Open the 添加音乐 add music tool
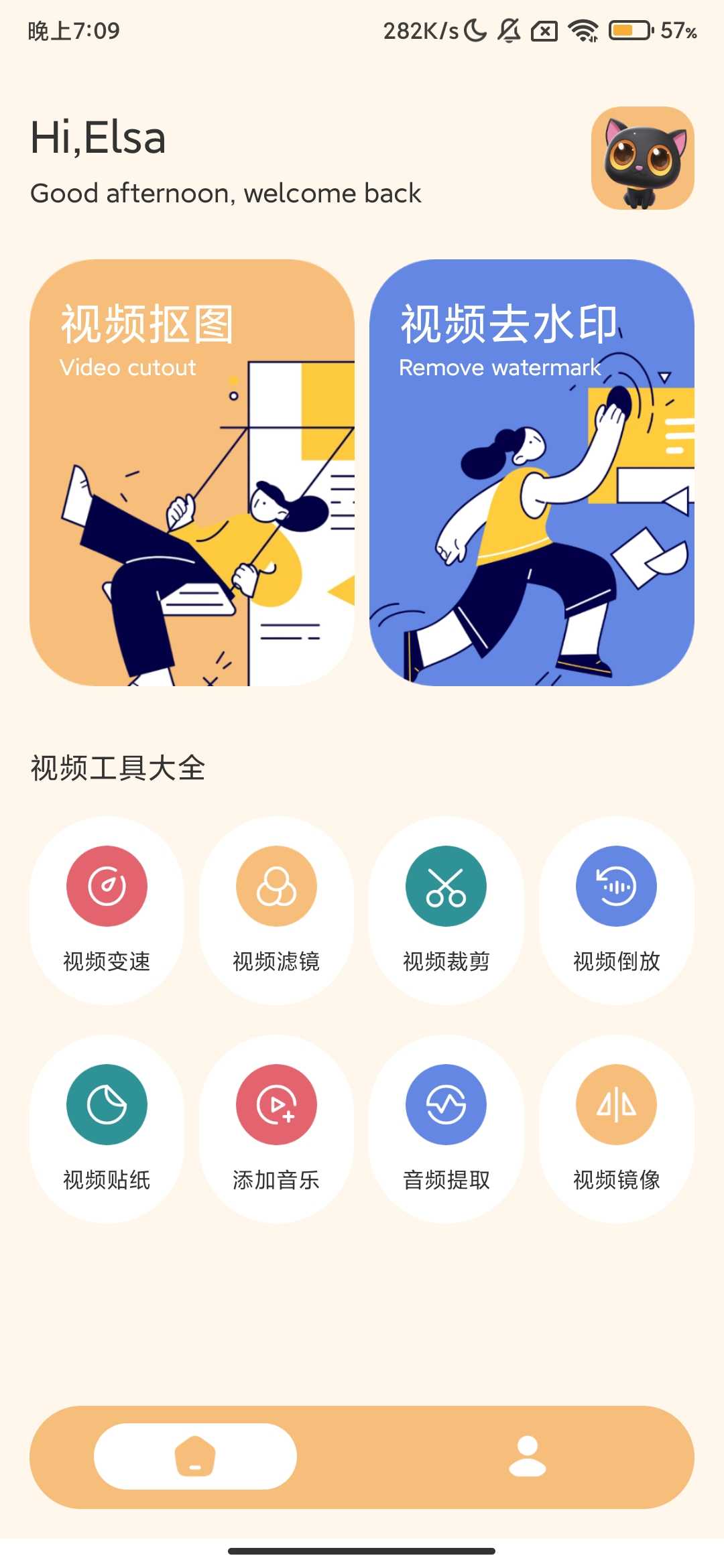The width and height of the screenshot is (724, 1568). pos(276,1128)
